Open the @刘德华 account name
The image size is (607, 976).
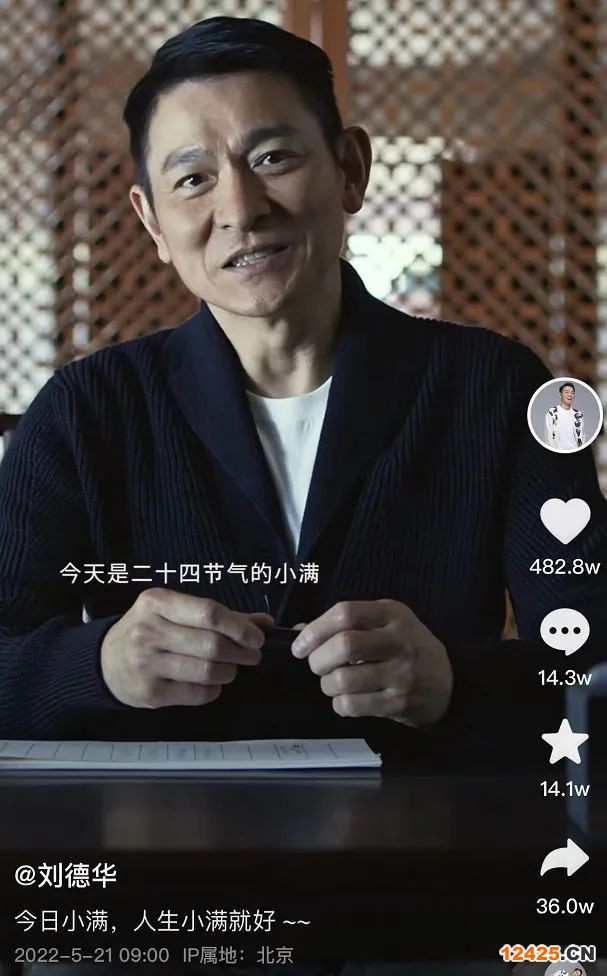[x=65, y=875]
